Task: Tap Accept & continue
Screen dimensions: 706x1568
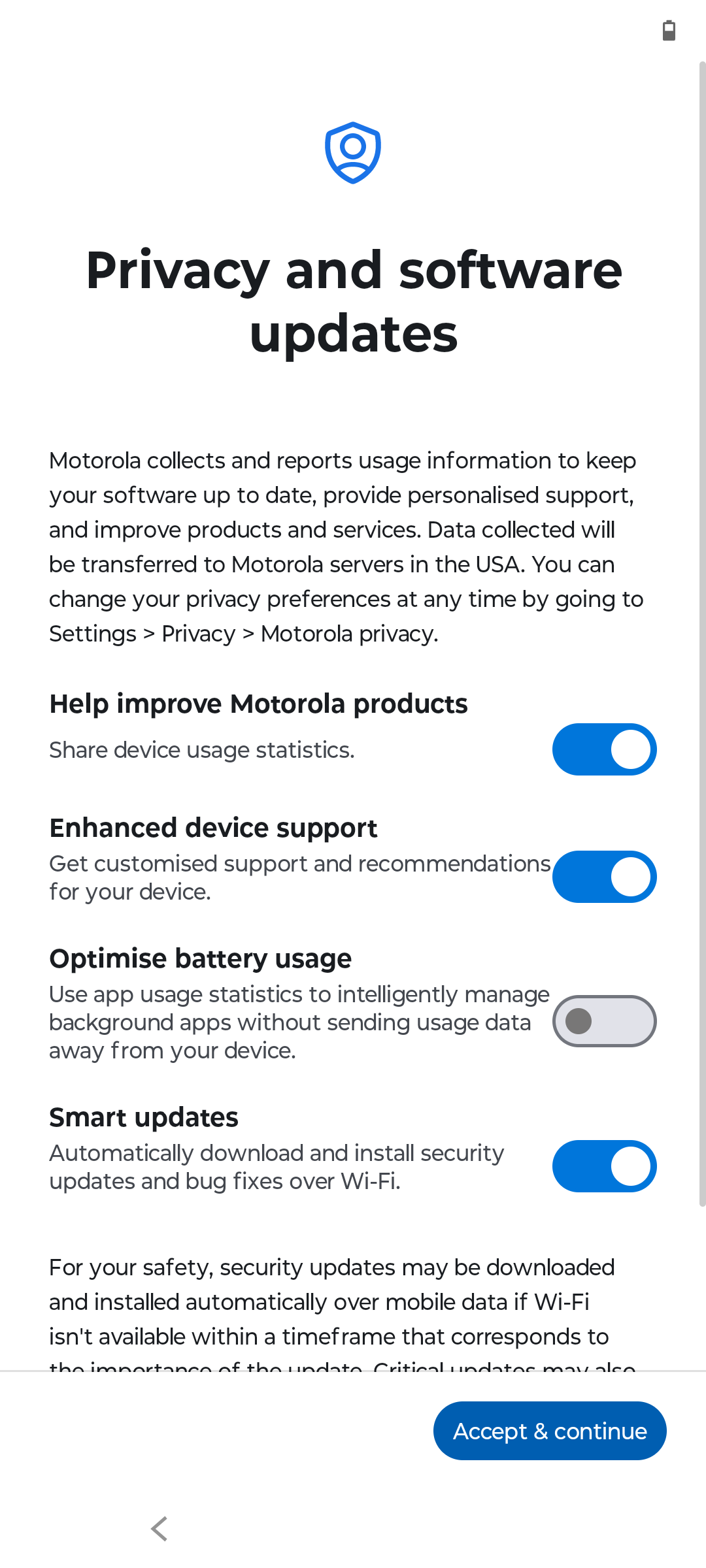Action: [x=550, y=1431]
